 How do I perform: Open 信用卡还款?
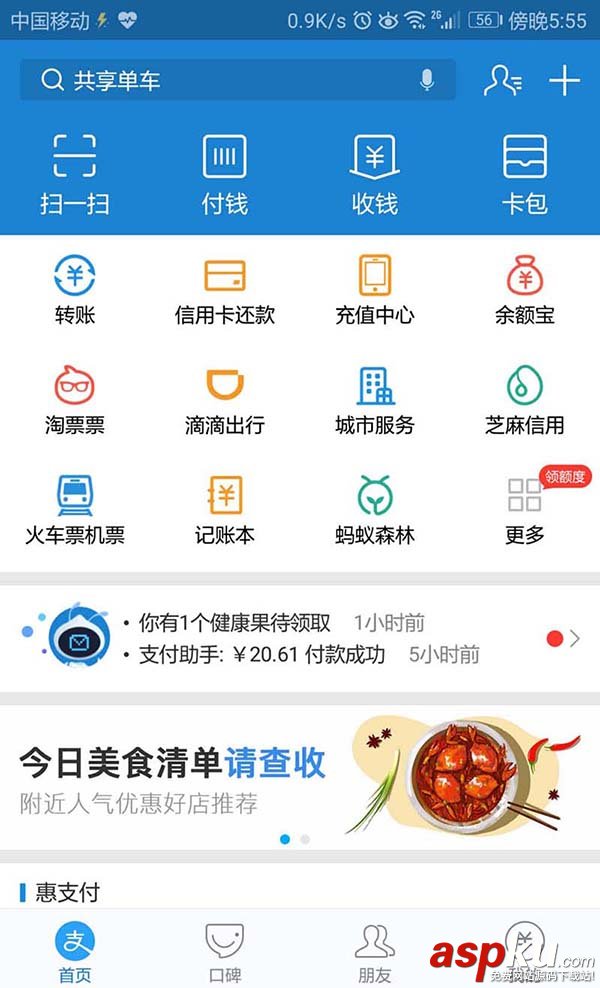point(225,290)
